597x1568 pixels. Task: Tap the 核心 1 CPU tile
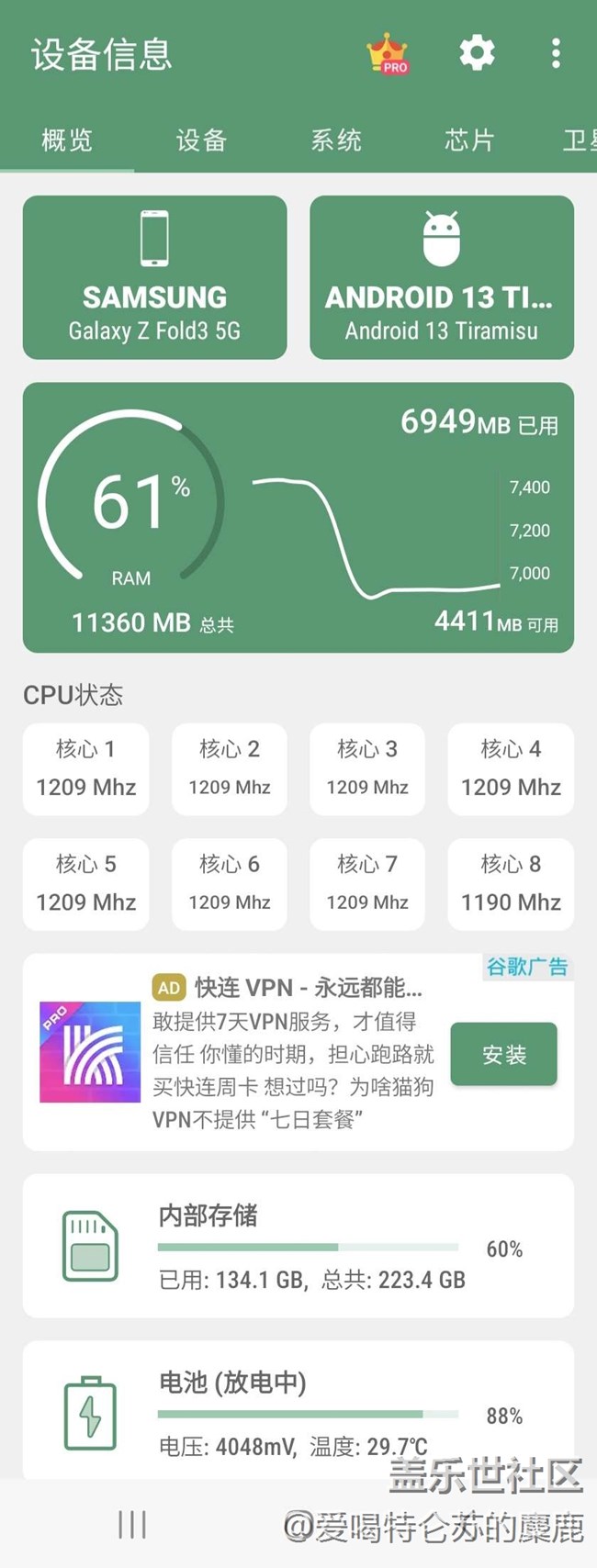coord(85,768)
